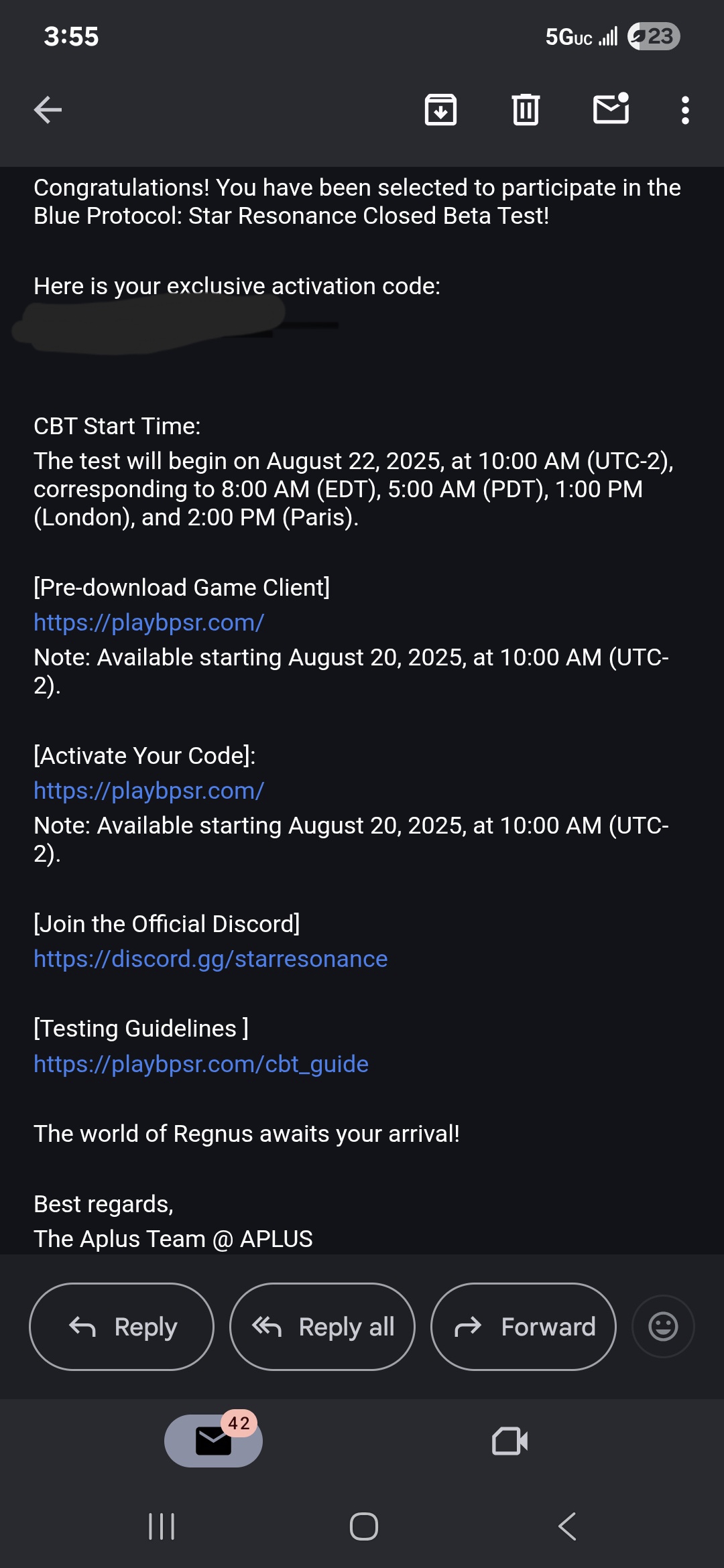Image resolution: width=724 pixels, height=1568 pixels.
Task: Archive this email
Action: click(440, 110)
